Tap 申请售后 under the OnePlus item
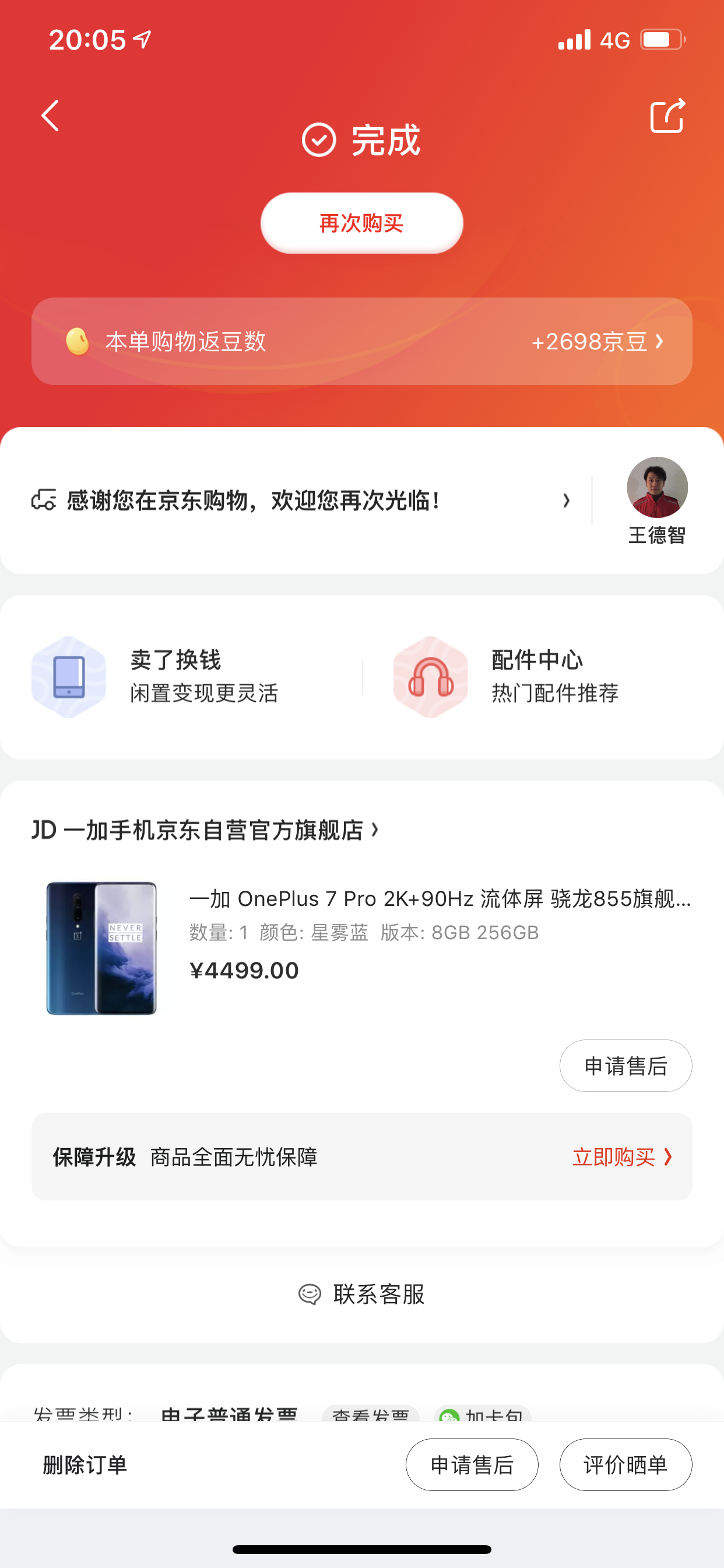Image resolution: width=724 pixels, height=1568 pixels. pos(625,1066)
